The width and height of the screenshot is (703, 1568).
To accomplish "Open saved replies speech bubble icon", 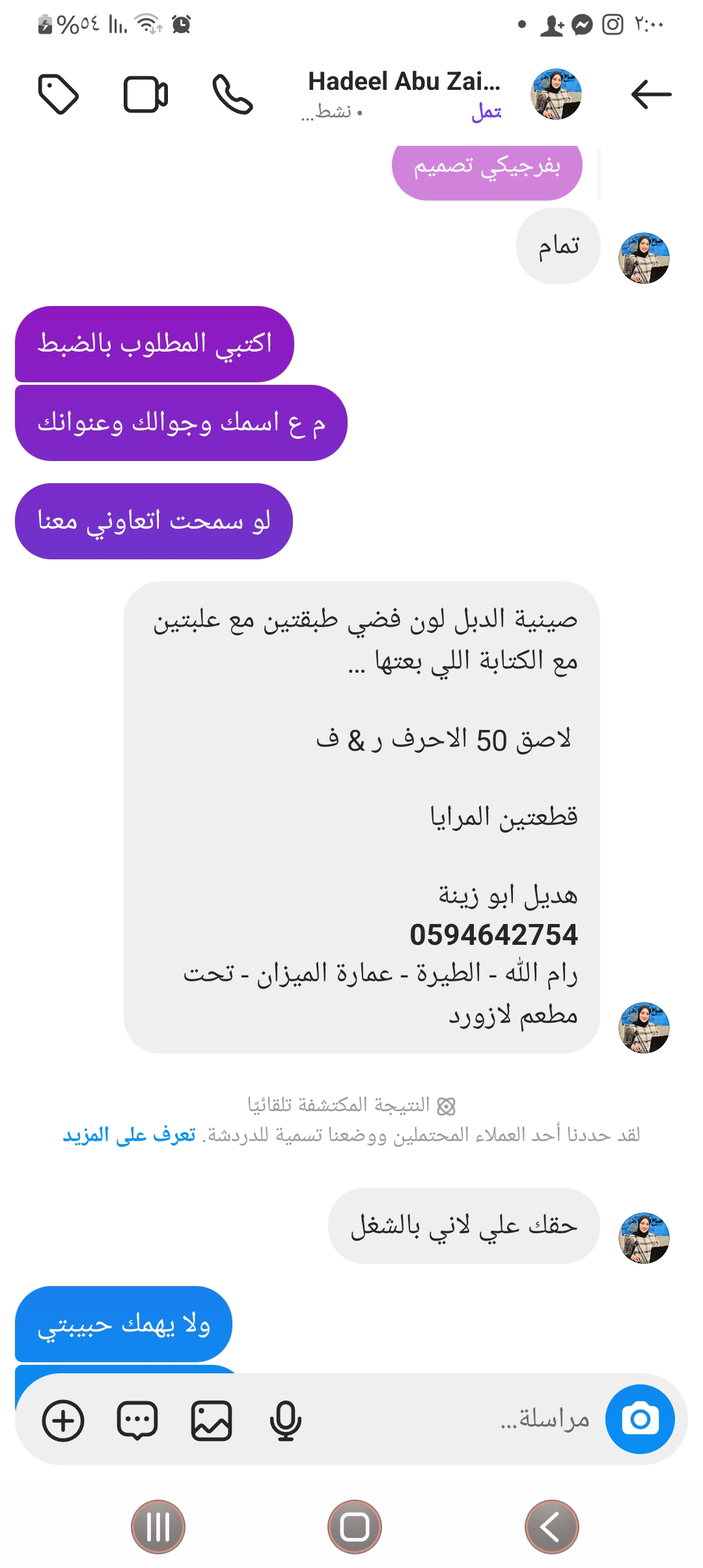I will pos(137,1420).
